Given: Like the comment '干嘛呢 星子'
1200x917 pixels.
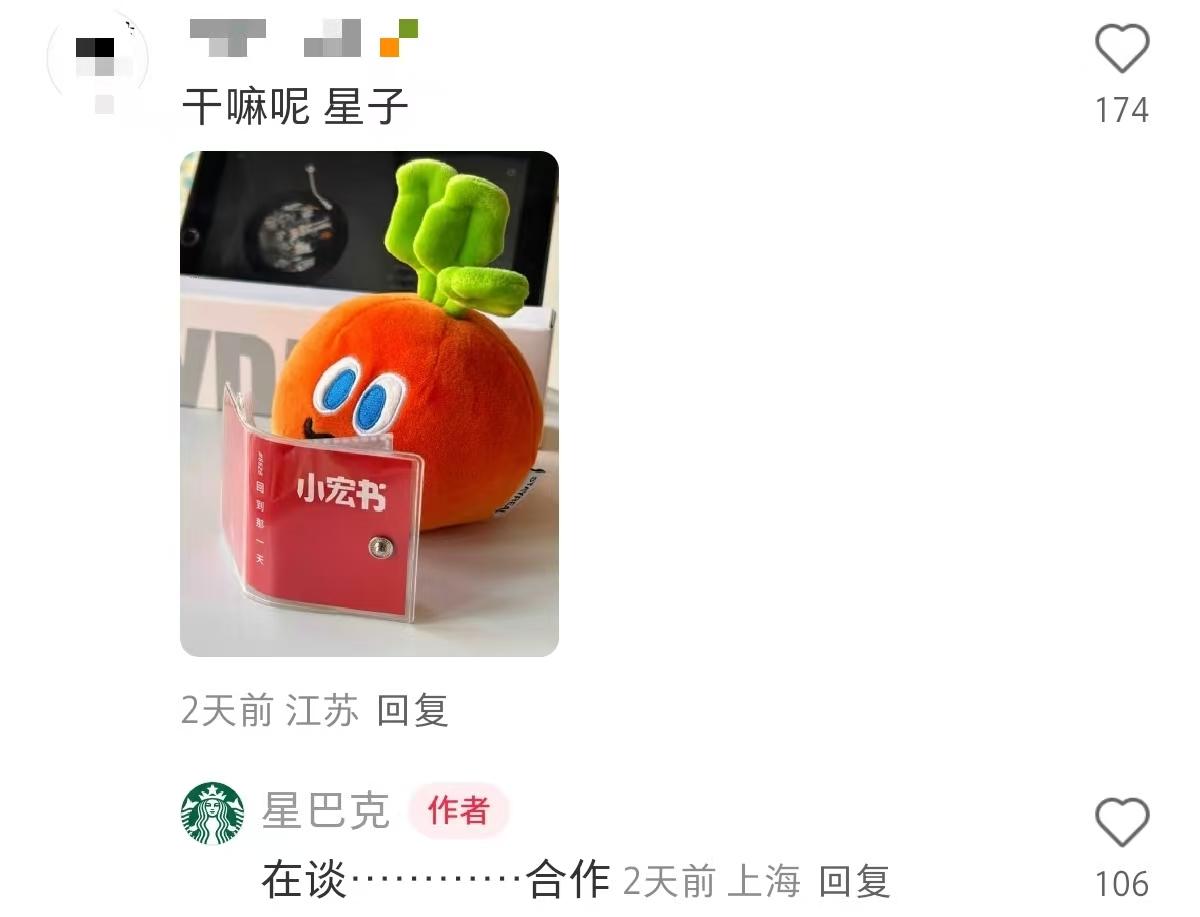Looking at the screenshot, I should point(1122,49).
